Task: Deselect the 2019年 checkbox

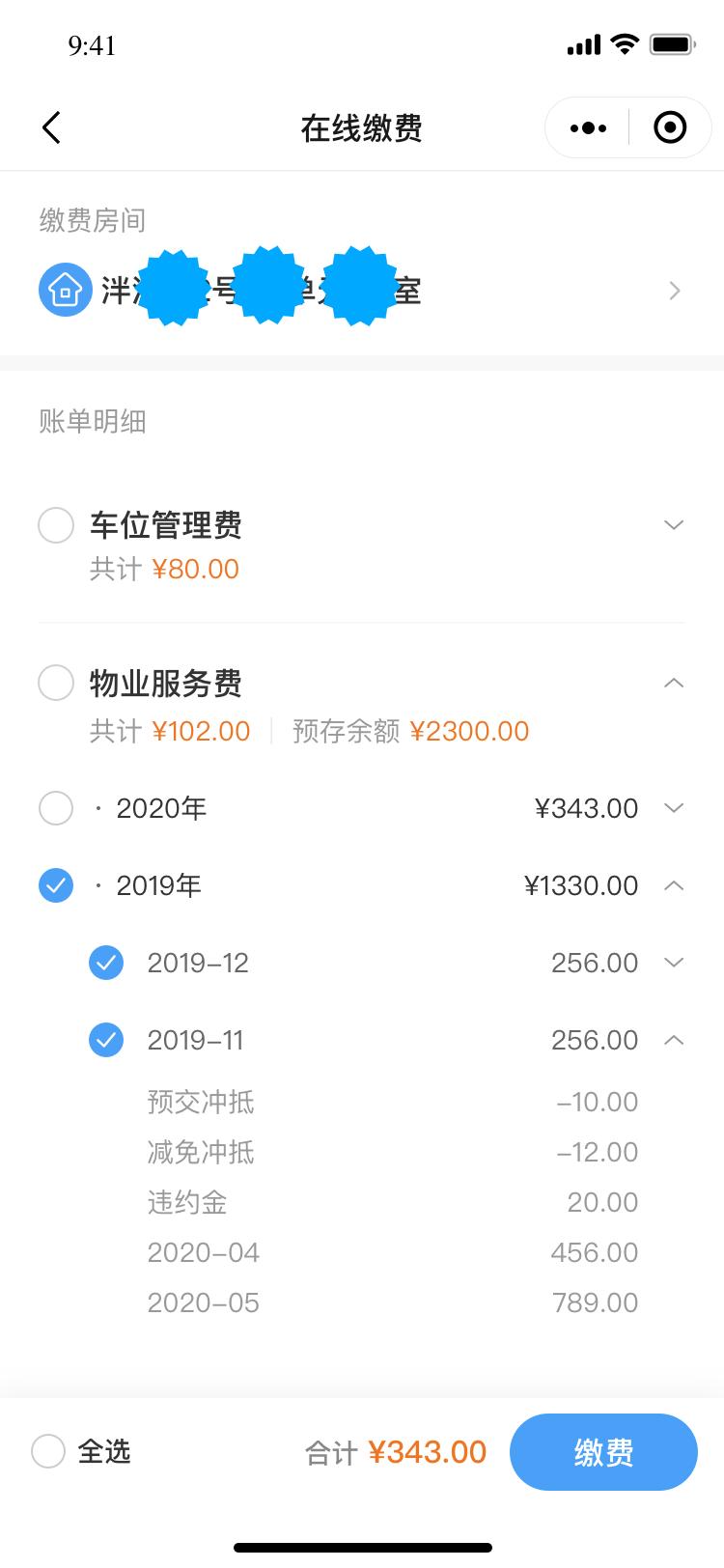Action: (56, 884)
